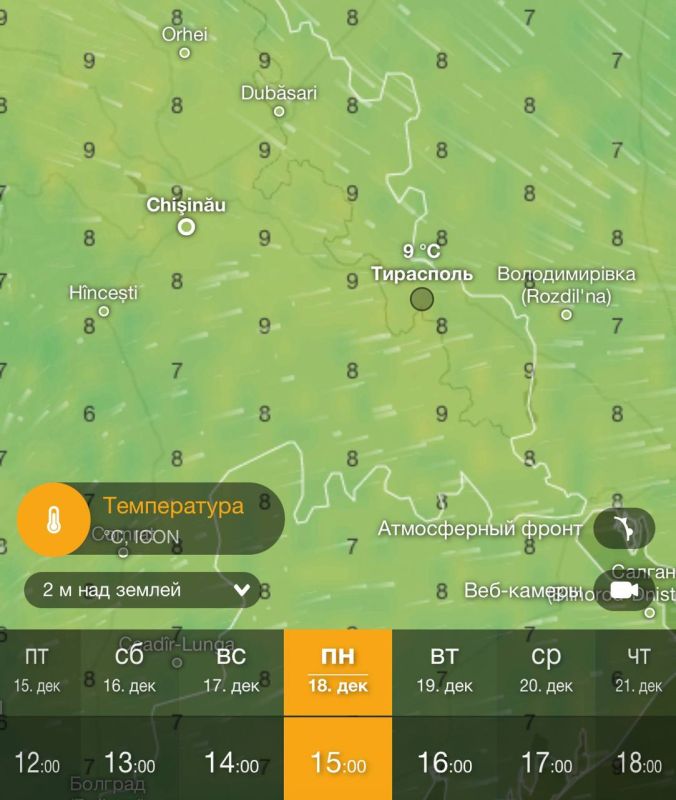676x800 pixels.
Task: Toggle the Атмосферный фронт layer
Action: pyautogui.click(x=624, y=529)
